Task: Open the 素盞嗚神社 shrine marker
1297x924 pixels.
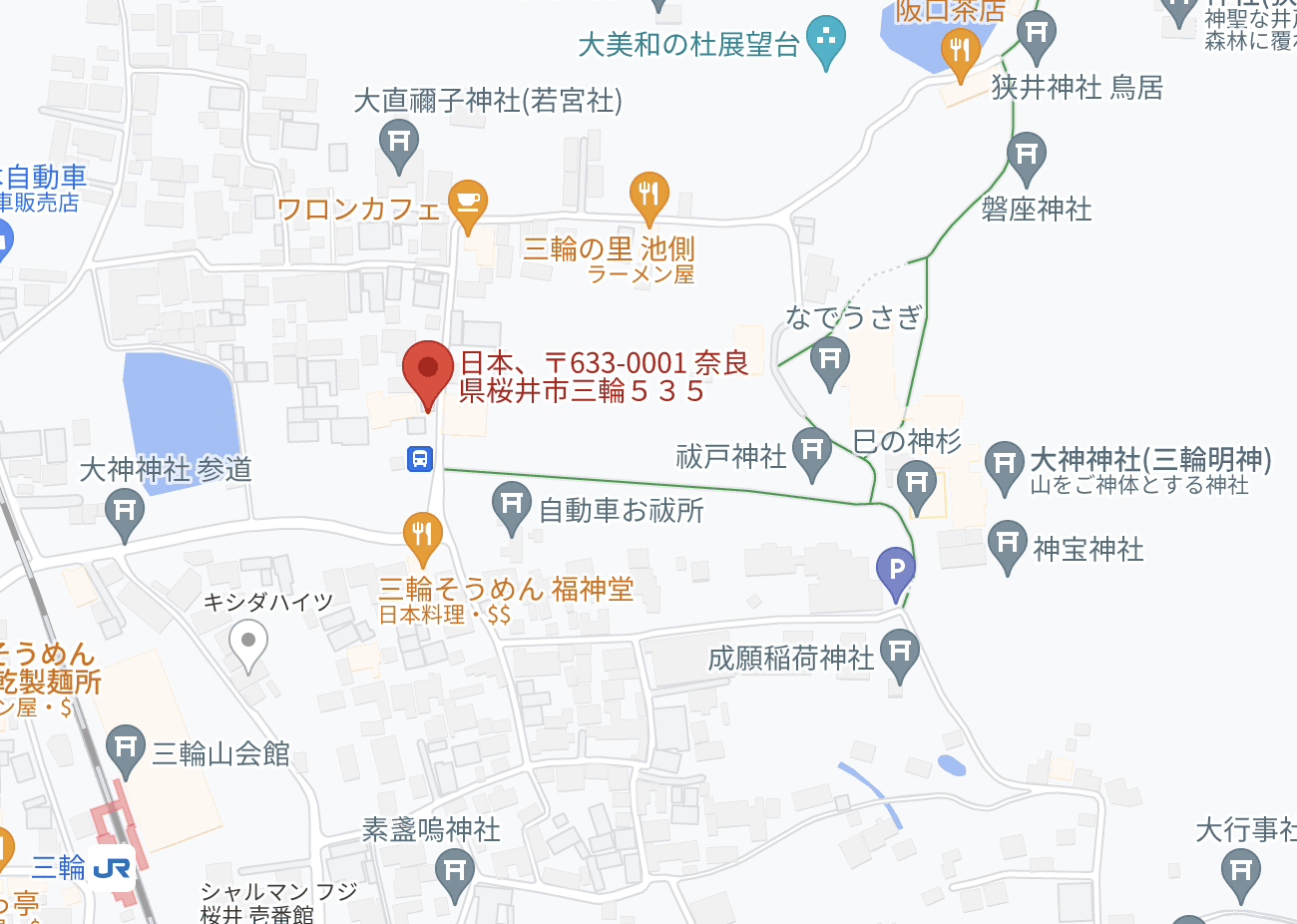Action: pyautogui.click(x=455, y=872)
